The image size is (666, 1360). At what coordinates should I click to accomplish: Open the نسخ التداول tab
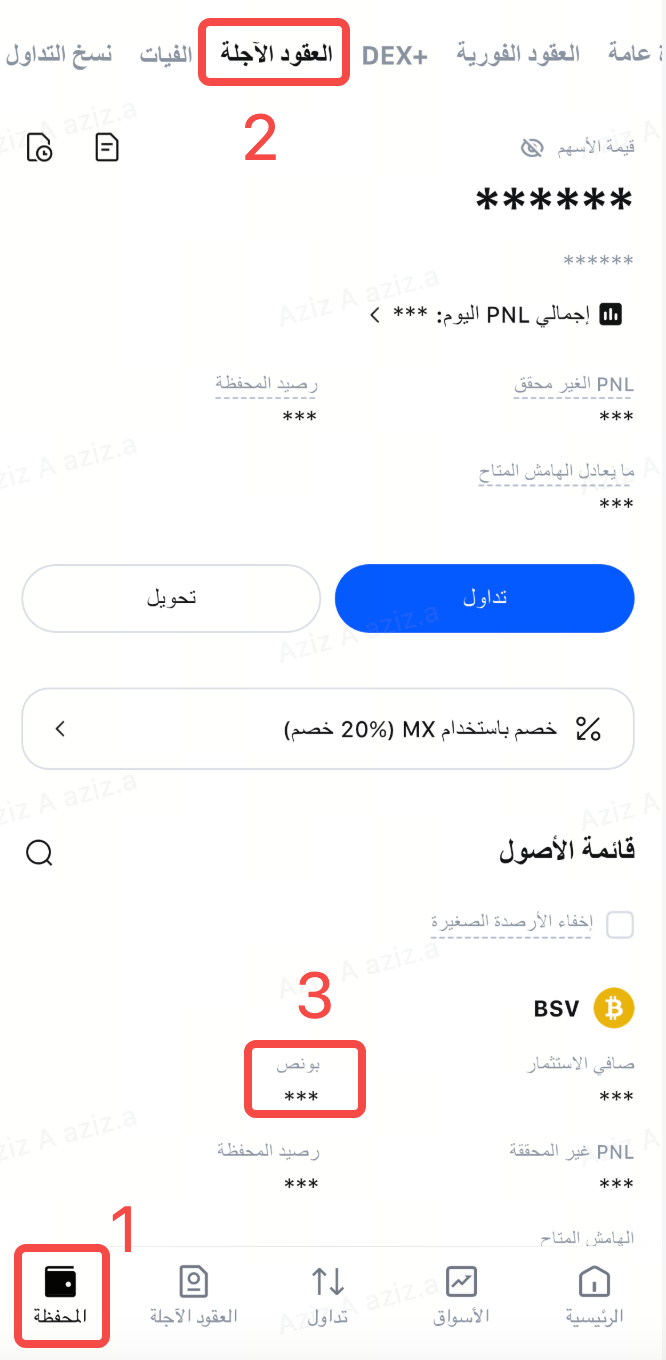[x=59, y=54]
